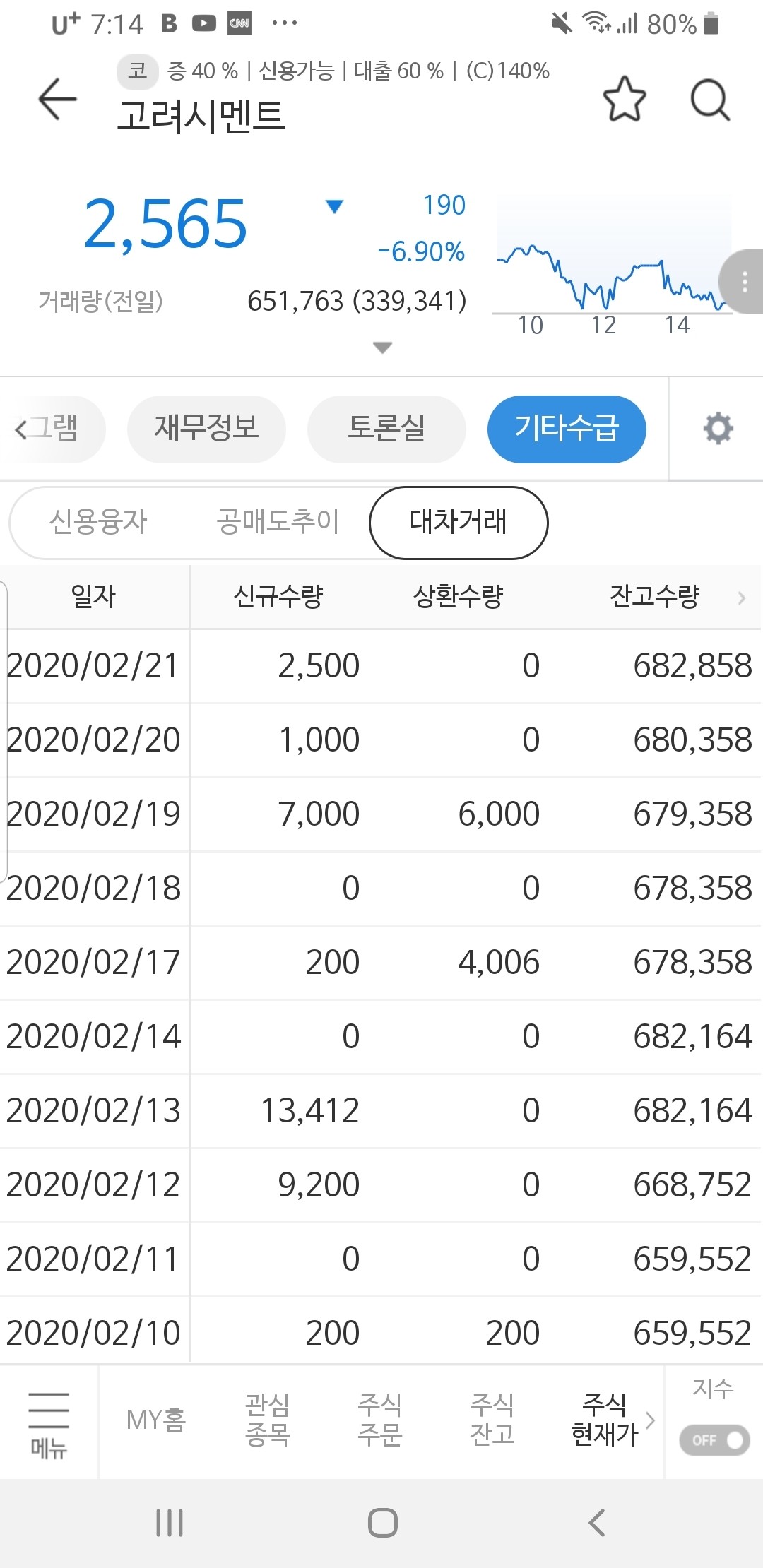
Task: Turn on the 지수 OFF toggle
Action: (714, 1441)
